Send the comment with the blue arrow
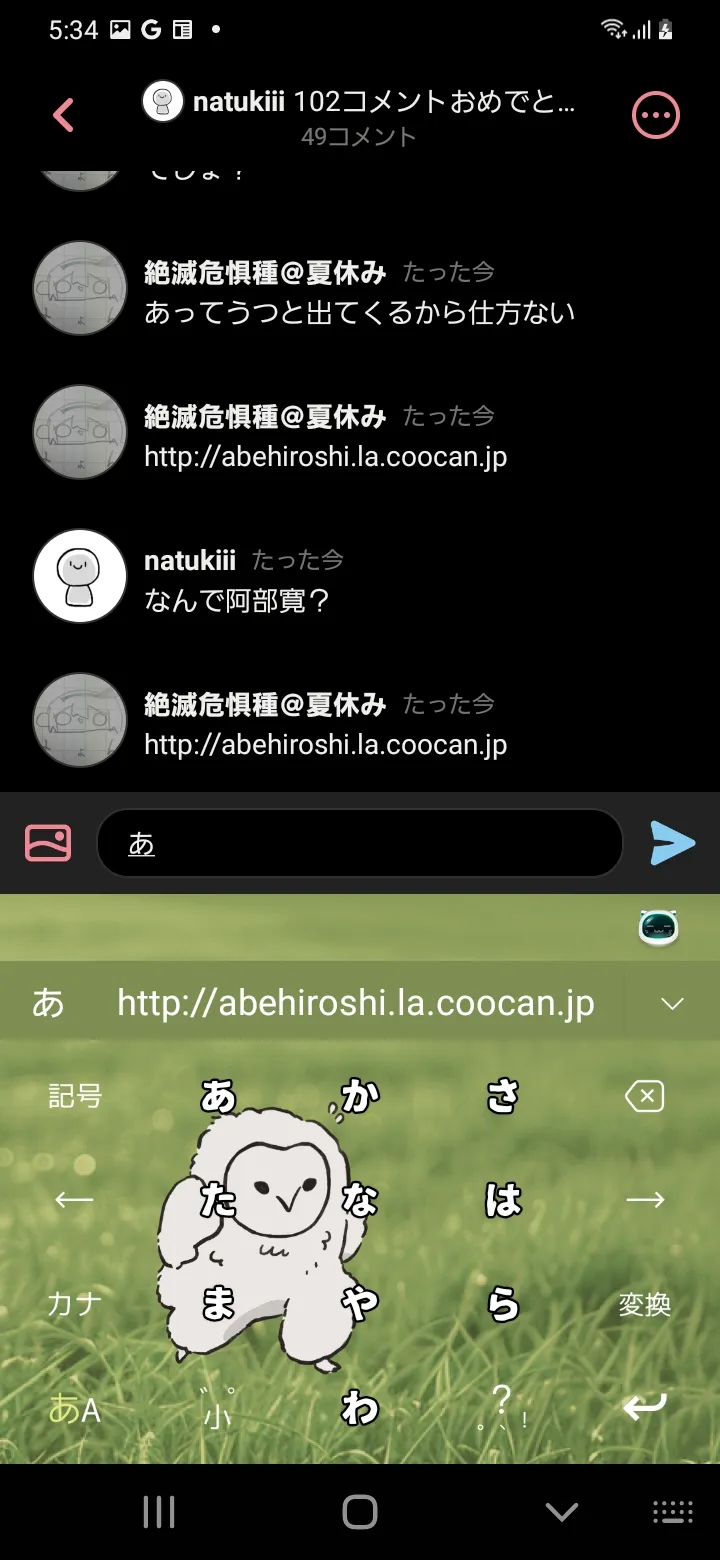The width and height of the screenshot is (720, 1560). tap(672, 843)
